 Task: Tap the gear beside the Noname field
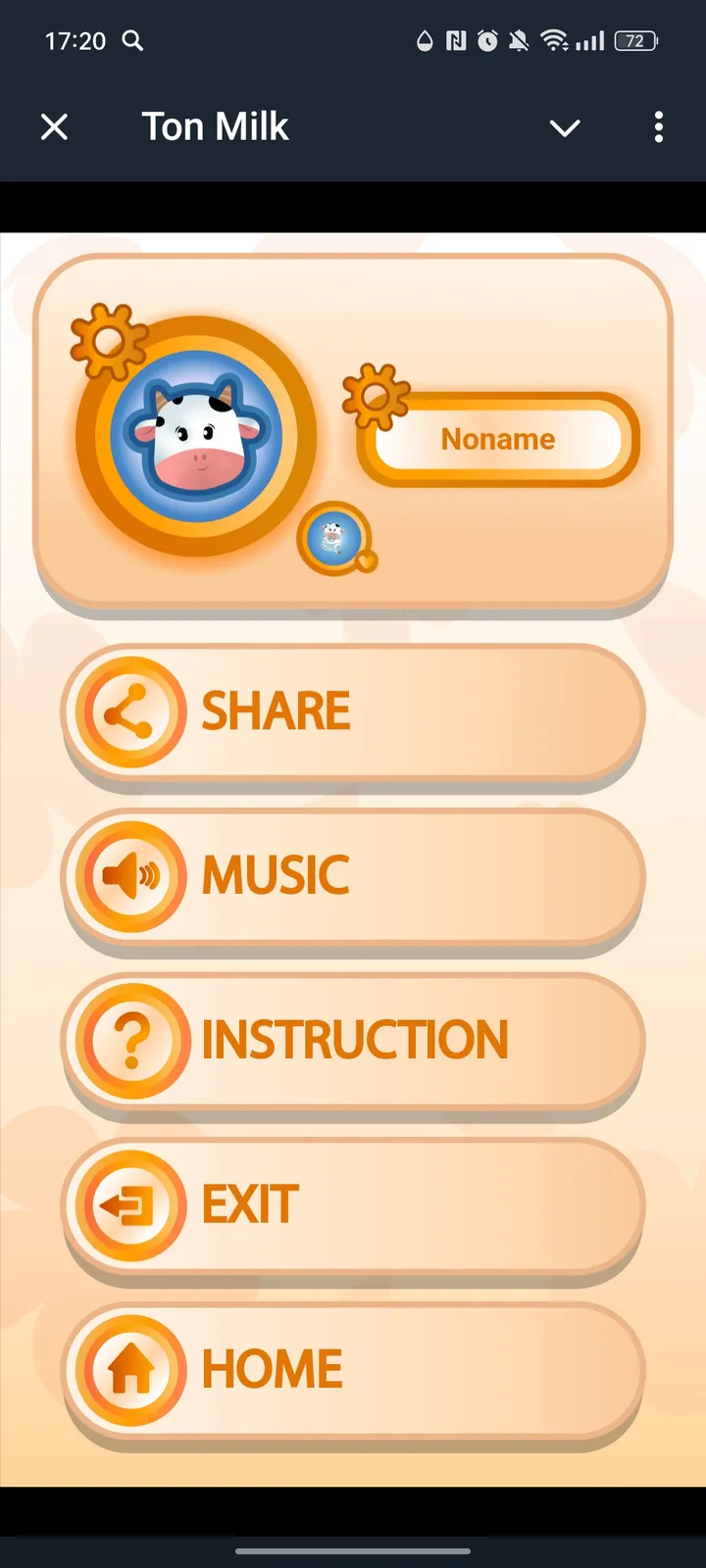(375, 396)
